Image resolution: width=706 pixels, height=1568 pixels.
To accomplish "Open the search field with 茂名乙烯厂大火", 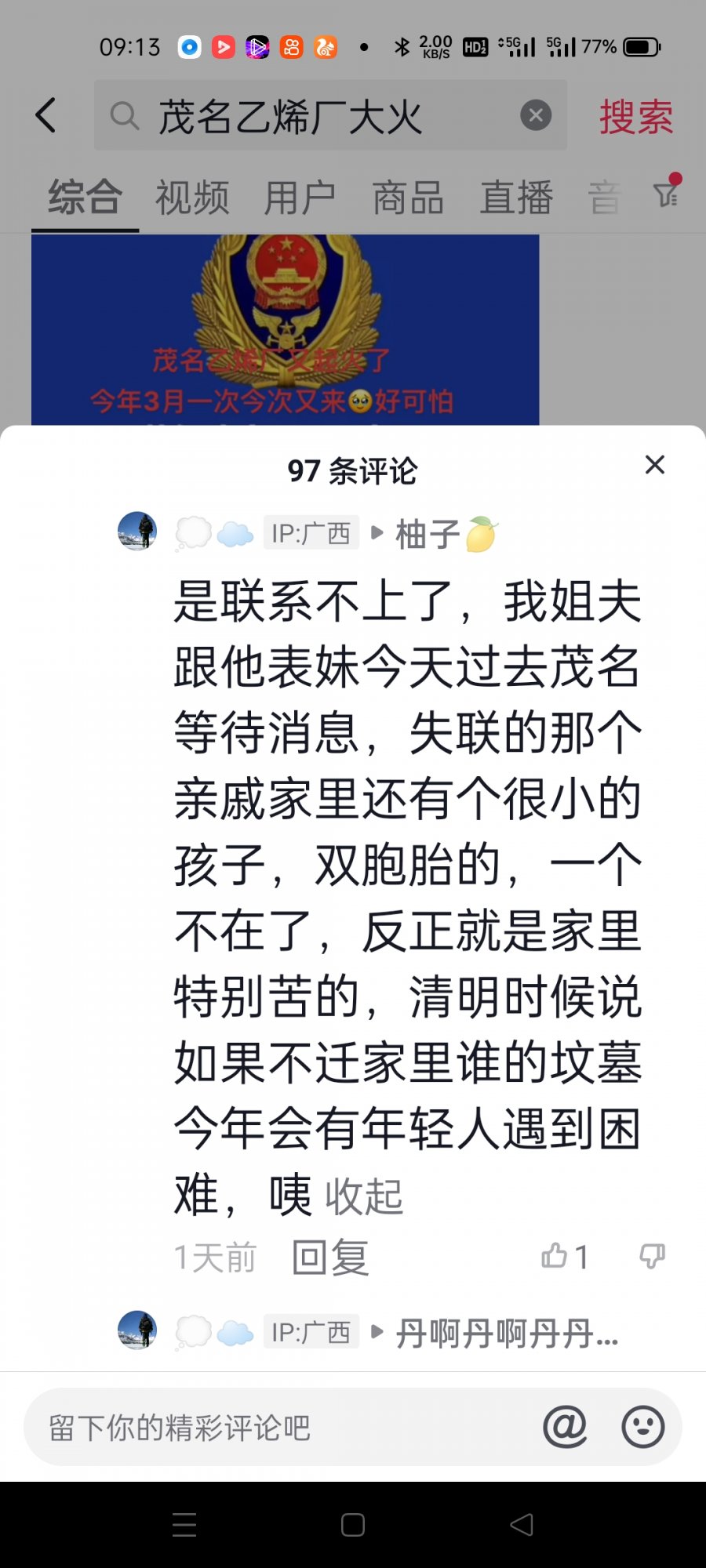I will (x=314, y=116).
